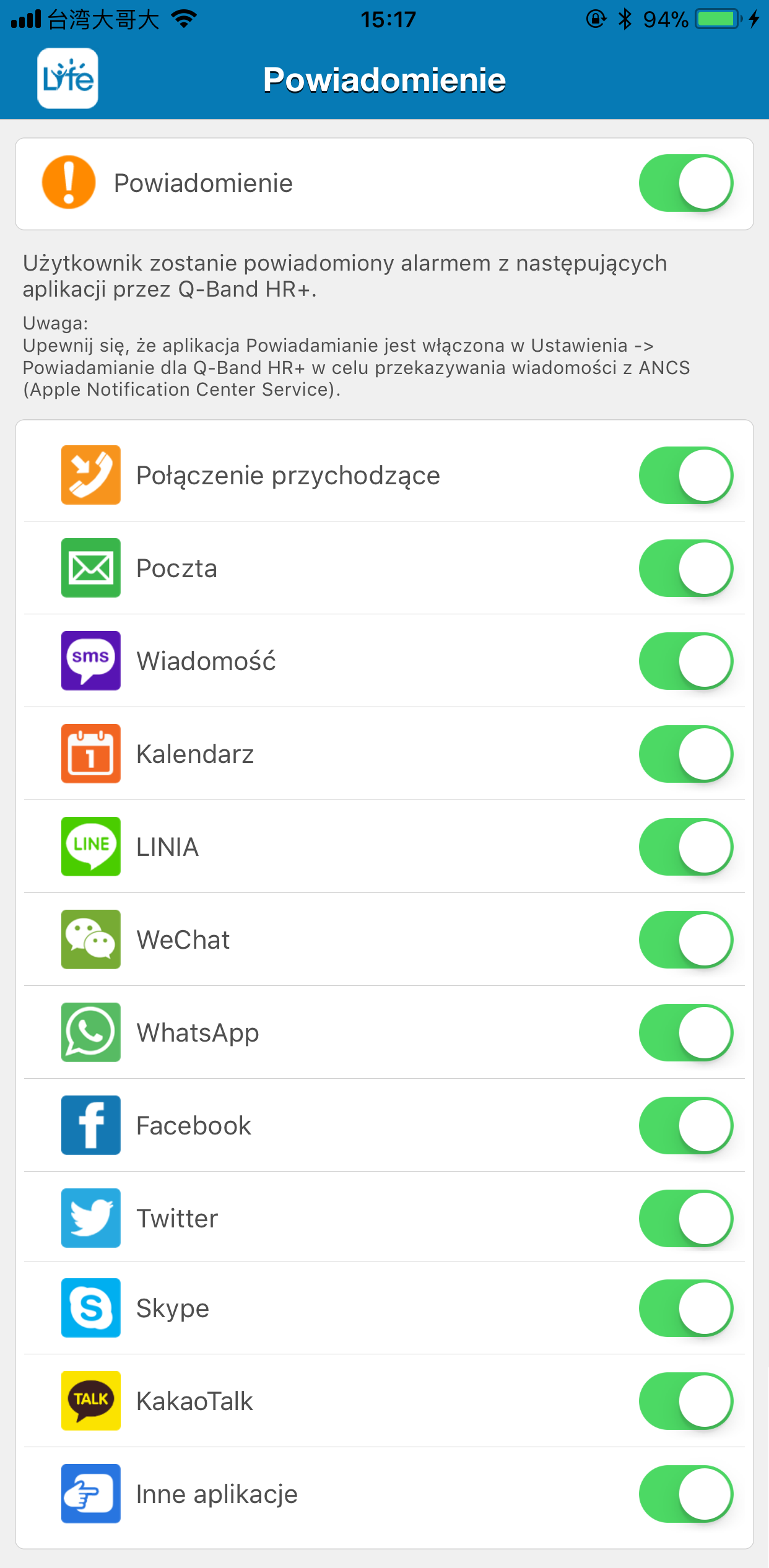
Task: Turn off the main Powiadomienie switch
Action: [686, 183]
